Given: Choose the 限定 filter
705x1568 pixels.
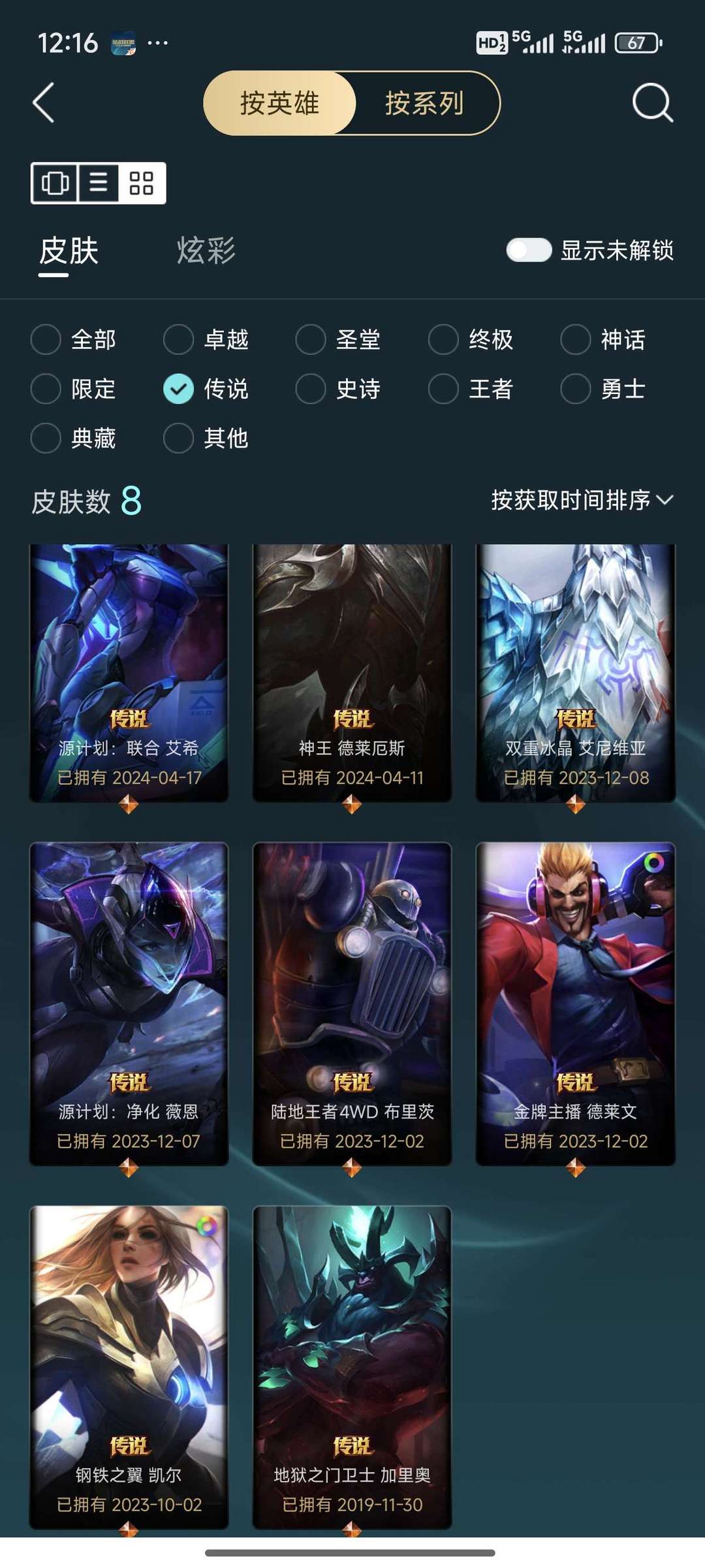Looking at the screenshot, I should [x=74, y=389].
